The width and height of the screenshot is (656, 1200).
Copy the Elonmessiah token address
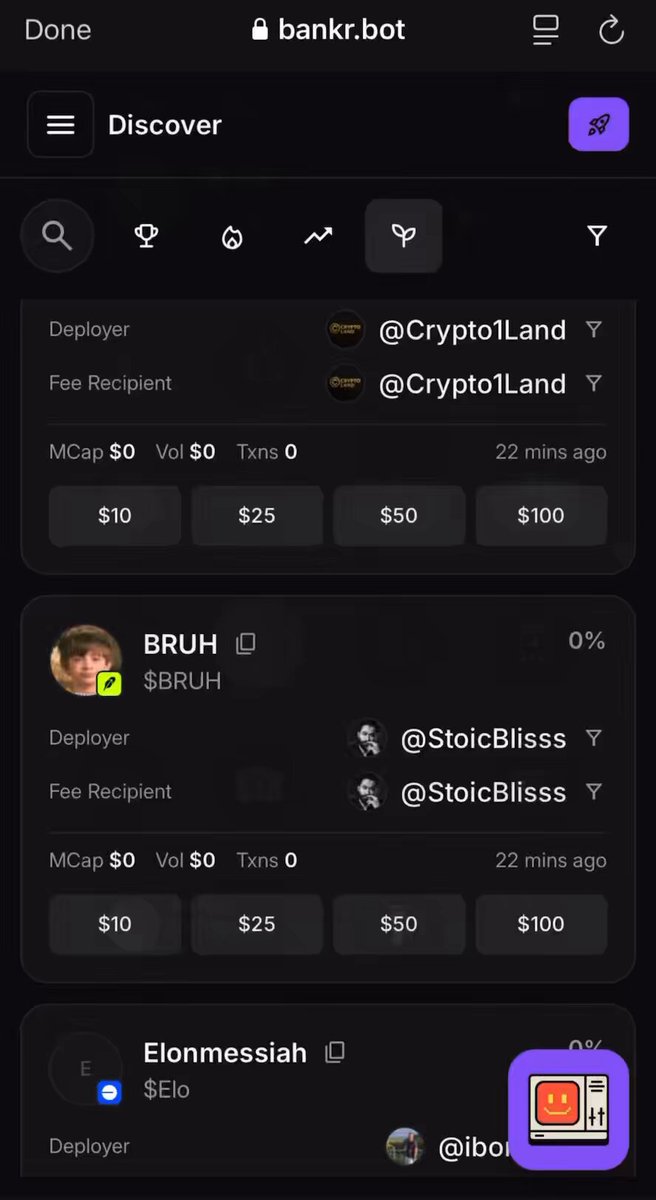[x=336, y=1052]
